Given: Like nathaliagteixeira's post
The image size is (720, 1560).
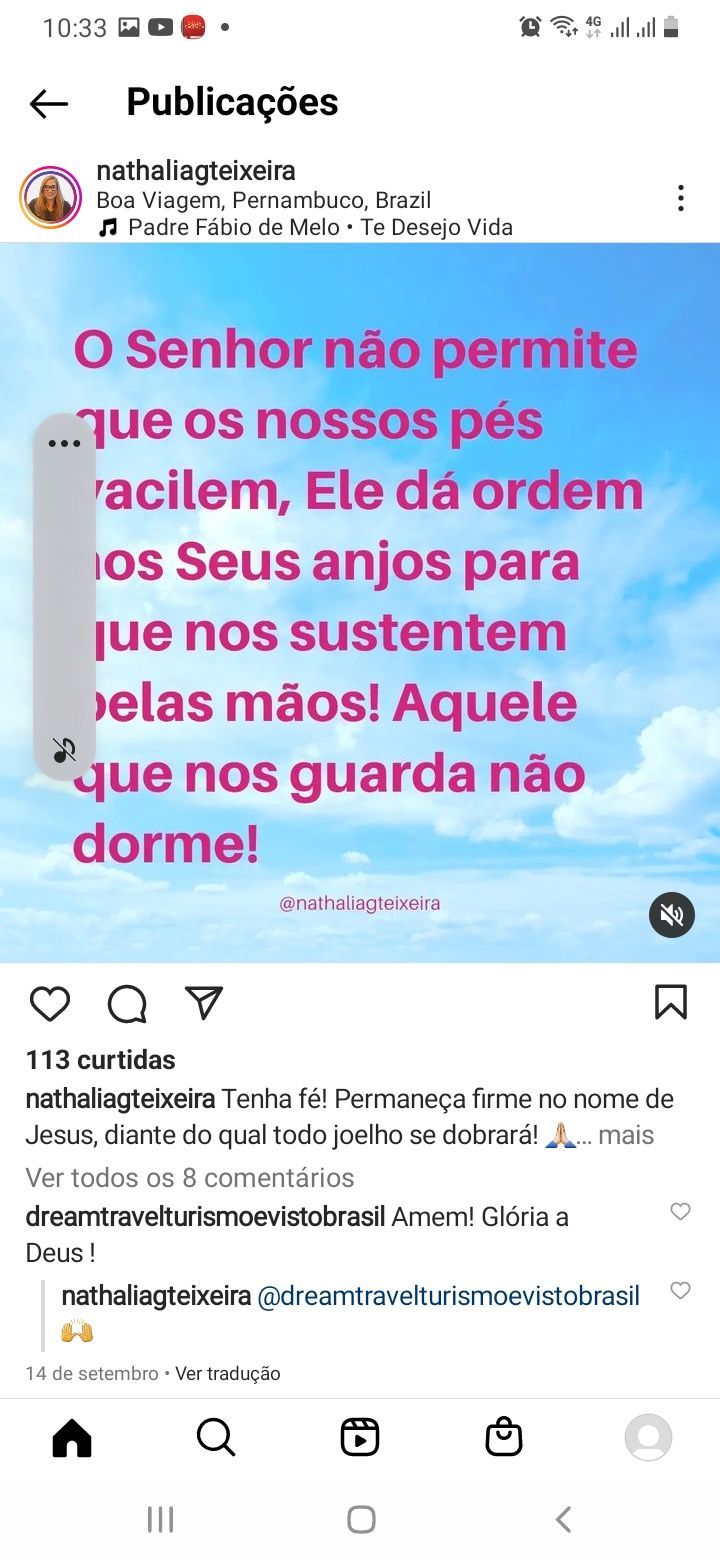Looking at the screenshot, I should pos(50,1003).
